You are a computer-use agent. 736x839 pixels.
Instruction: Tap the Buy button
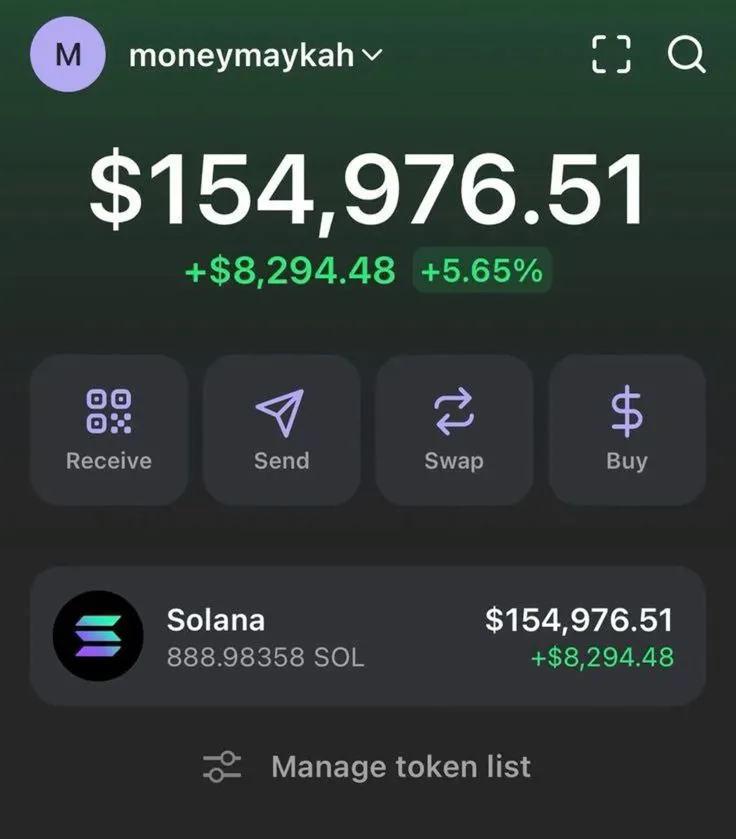tap(627, 430)
